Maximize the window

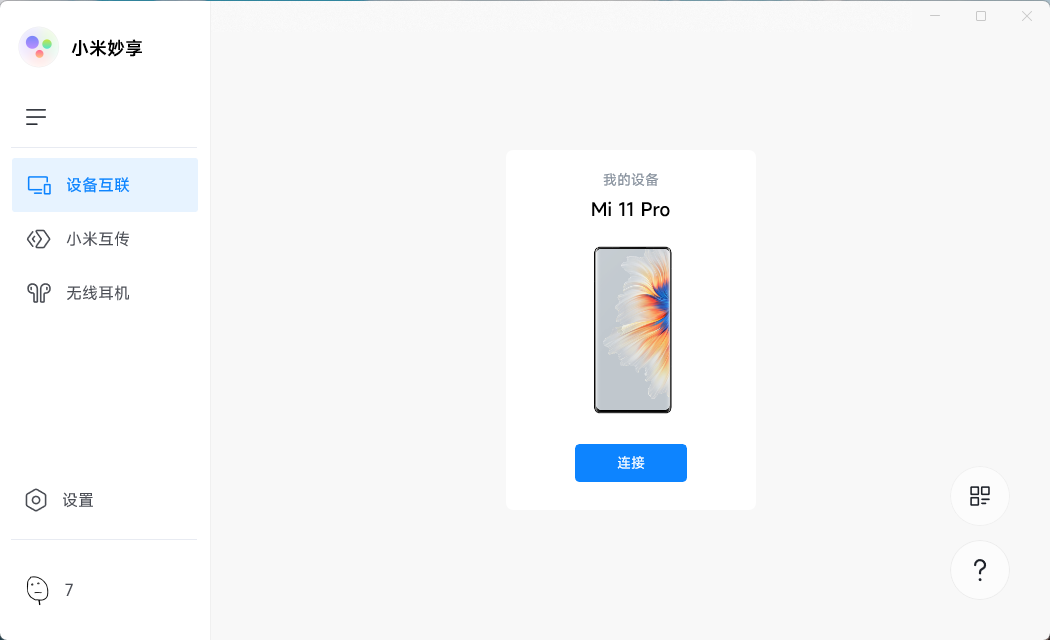980,16
